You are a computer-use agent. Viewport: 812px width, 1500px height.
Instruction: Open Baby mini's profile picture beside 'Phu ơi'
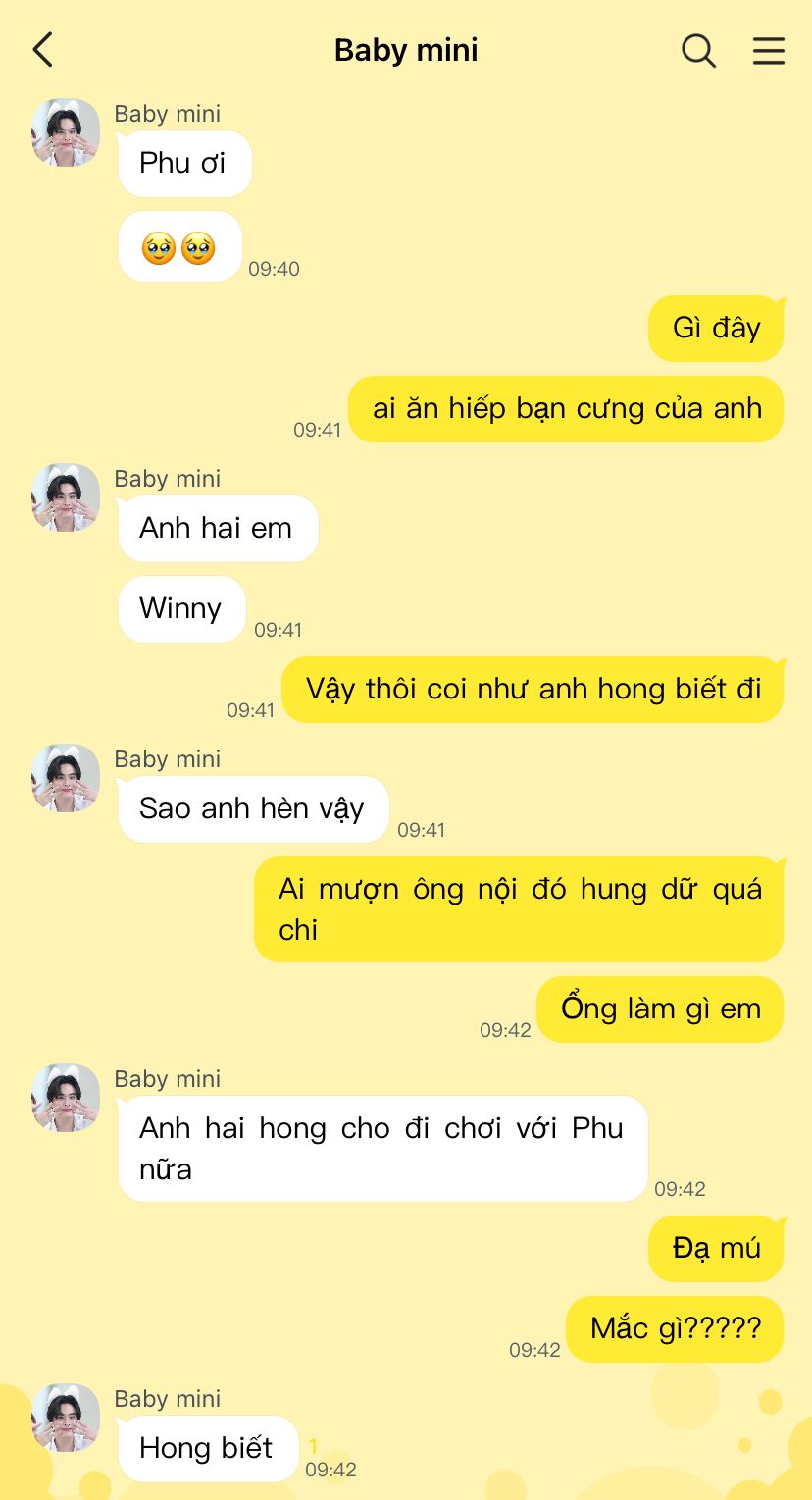pos(66,132)
